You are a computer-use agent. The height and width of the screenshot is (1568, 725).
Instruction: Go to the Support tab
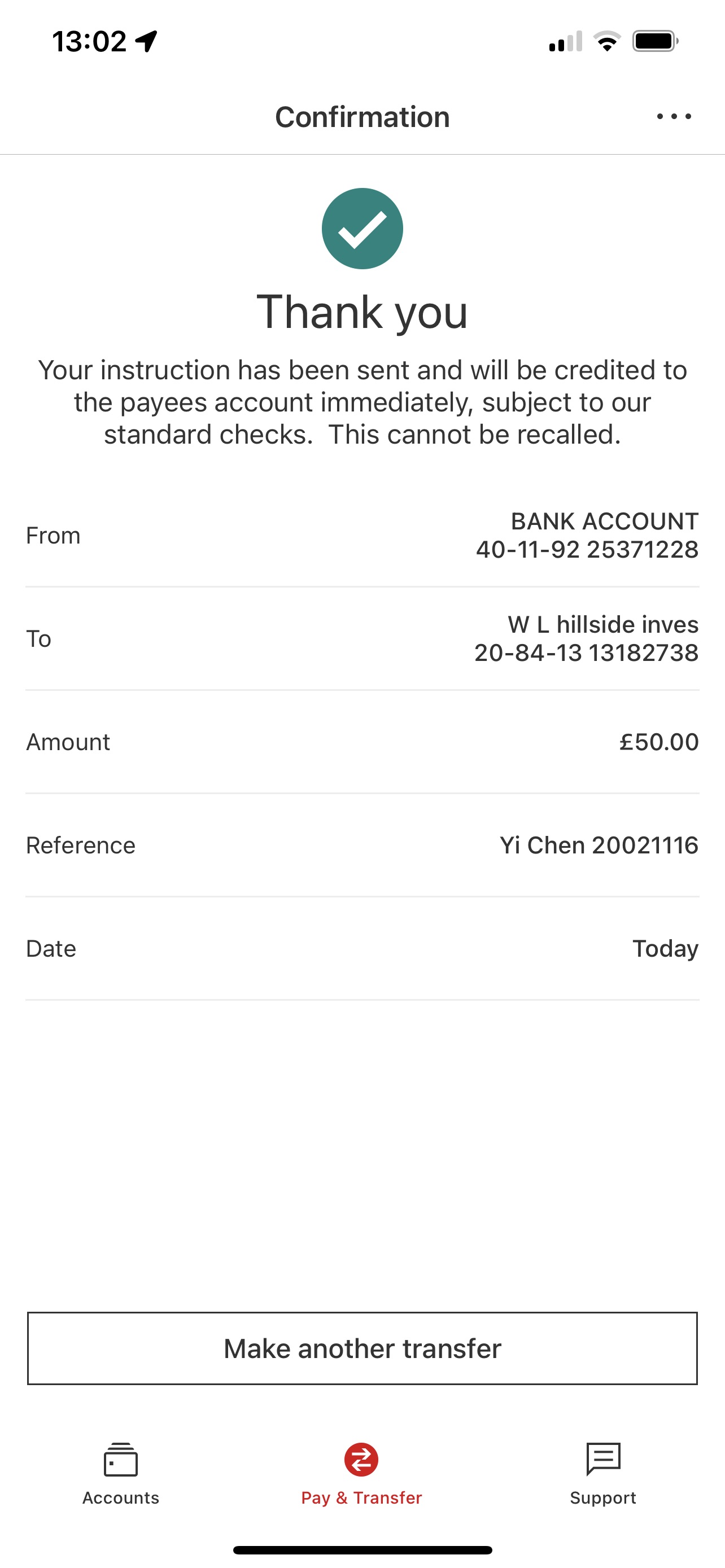pos(602,1473)
